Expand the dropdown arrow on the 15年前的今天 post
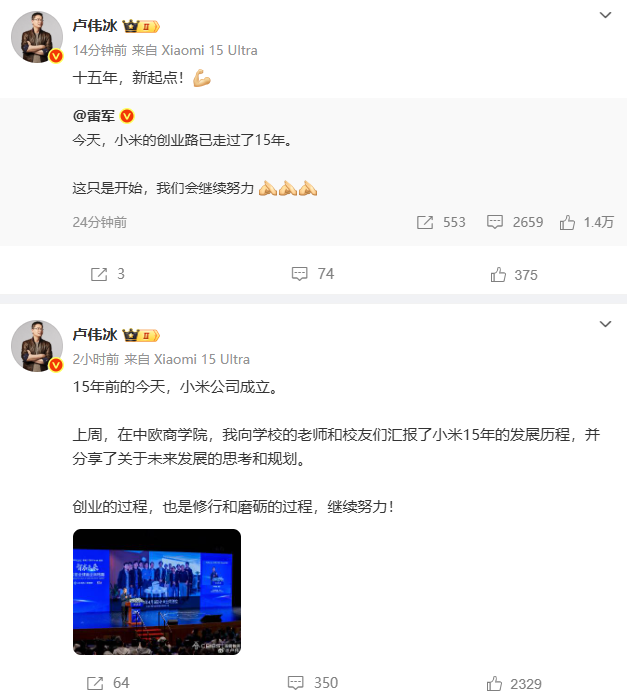Viewport: 627px width, 697px height. click(x=604, y=324)
